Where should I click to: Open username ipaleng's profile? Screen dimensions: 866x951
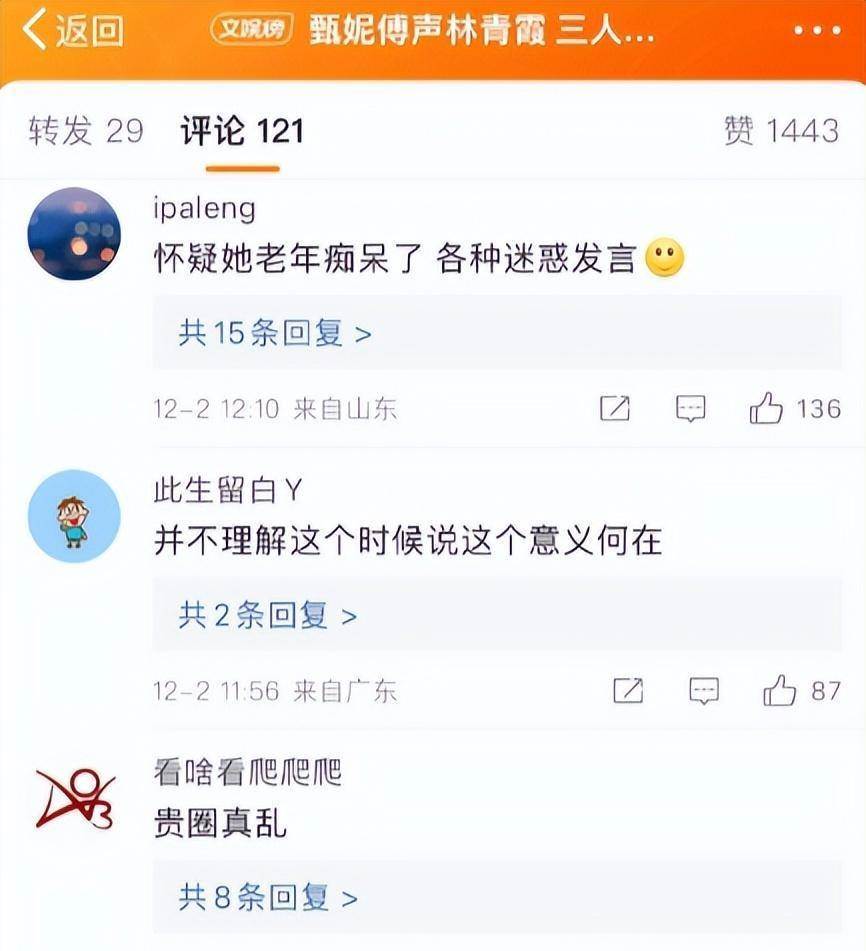tap(205, 208)
